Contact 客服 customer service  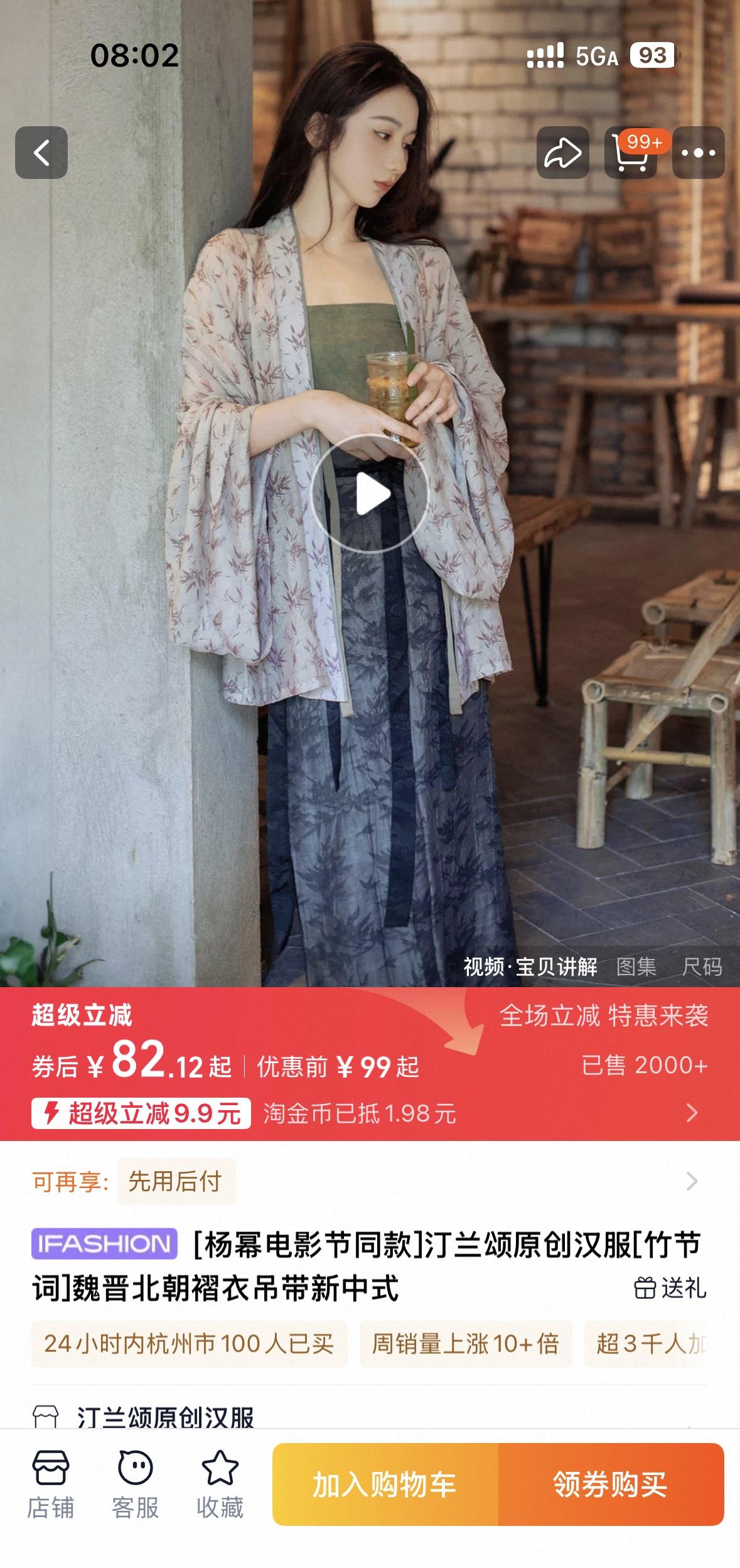135,1484
